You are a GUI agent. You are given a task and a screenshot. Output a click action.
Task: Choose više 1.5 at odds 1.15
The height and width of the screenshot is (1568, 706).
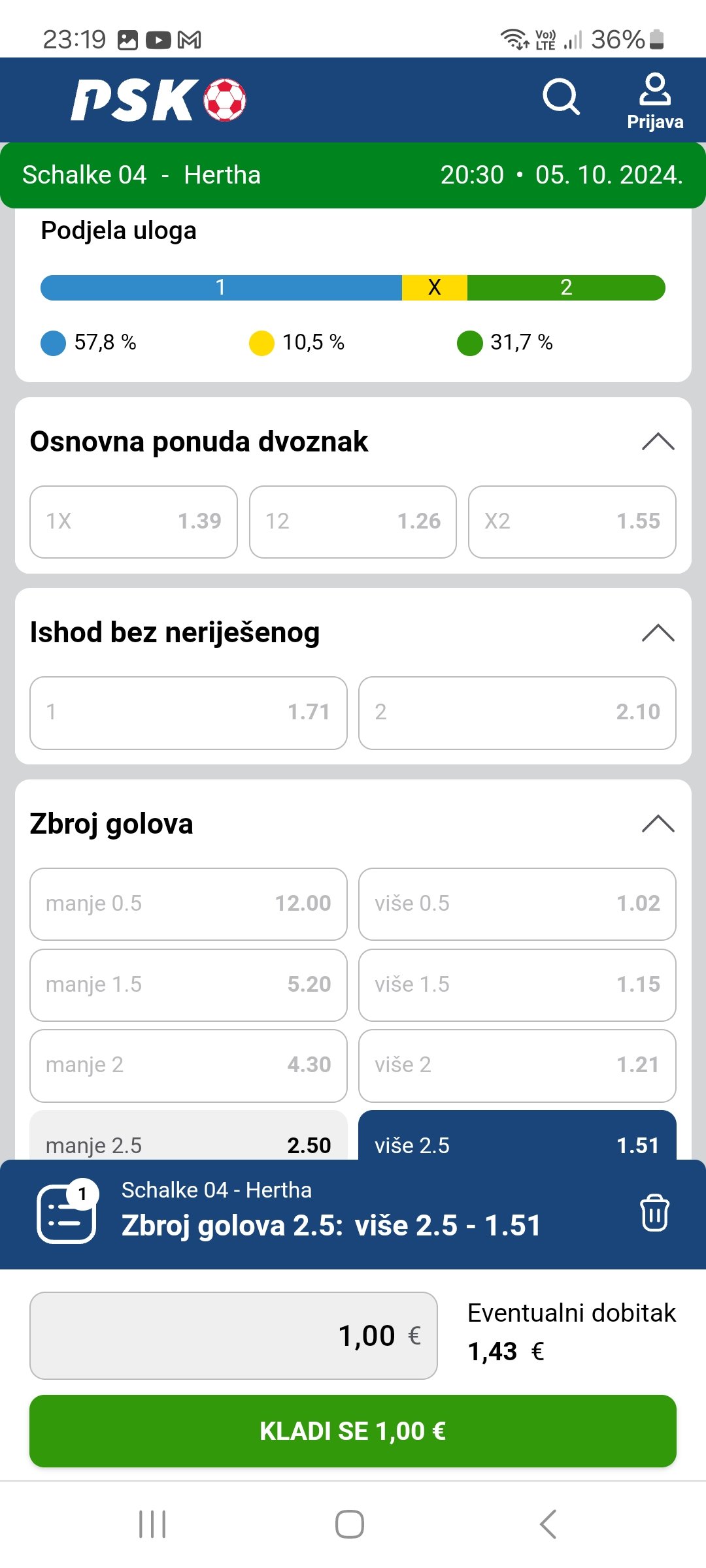517,985
